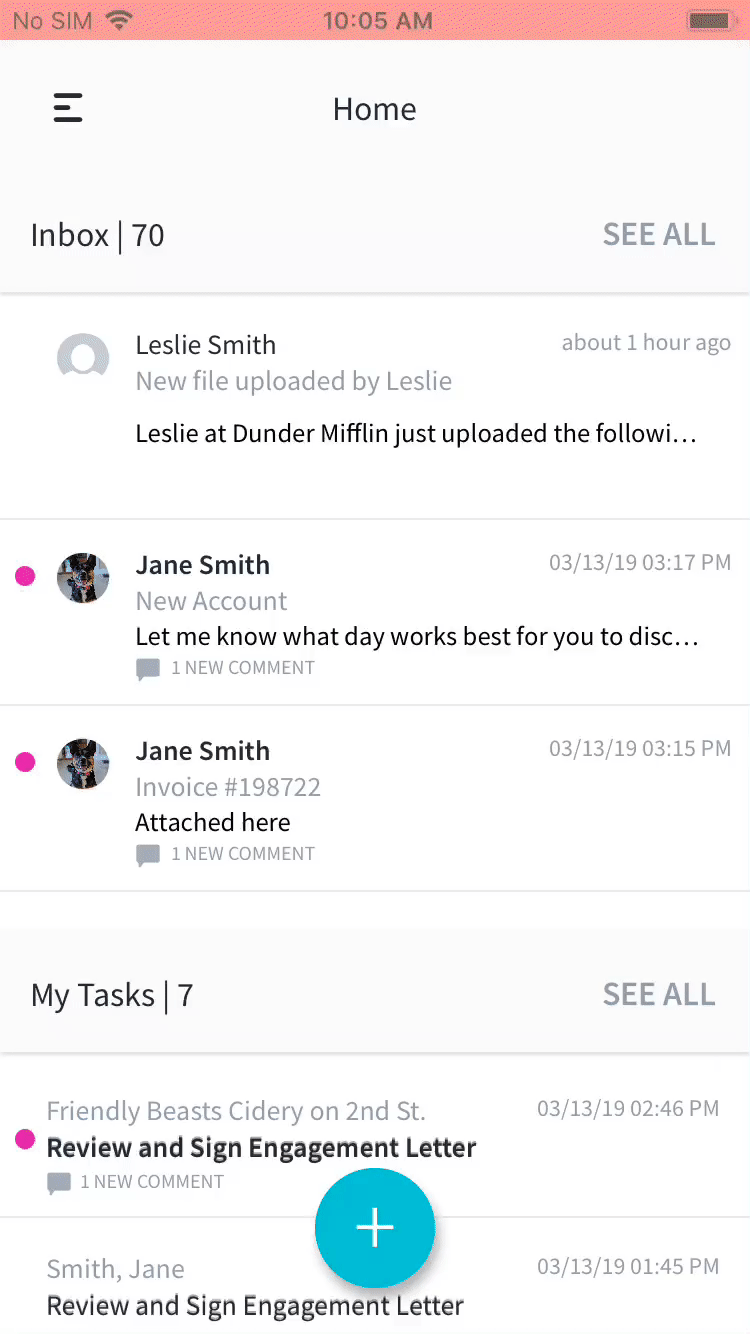The height and width of the screenshot is (1334, 750).
Task: Open Leslie Smith's file upload message
Action: (x=415, y=406)
